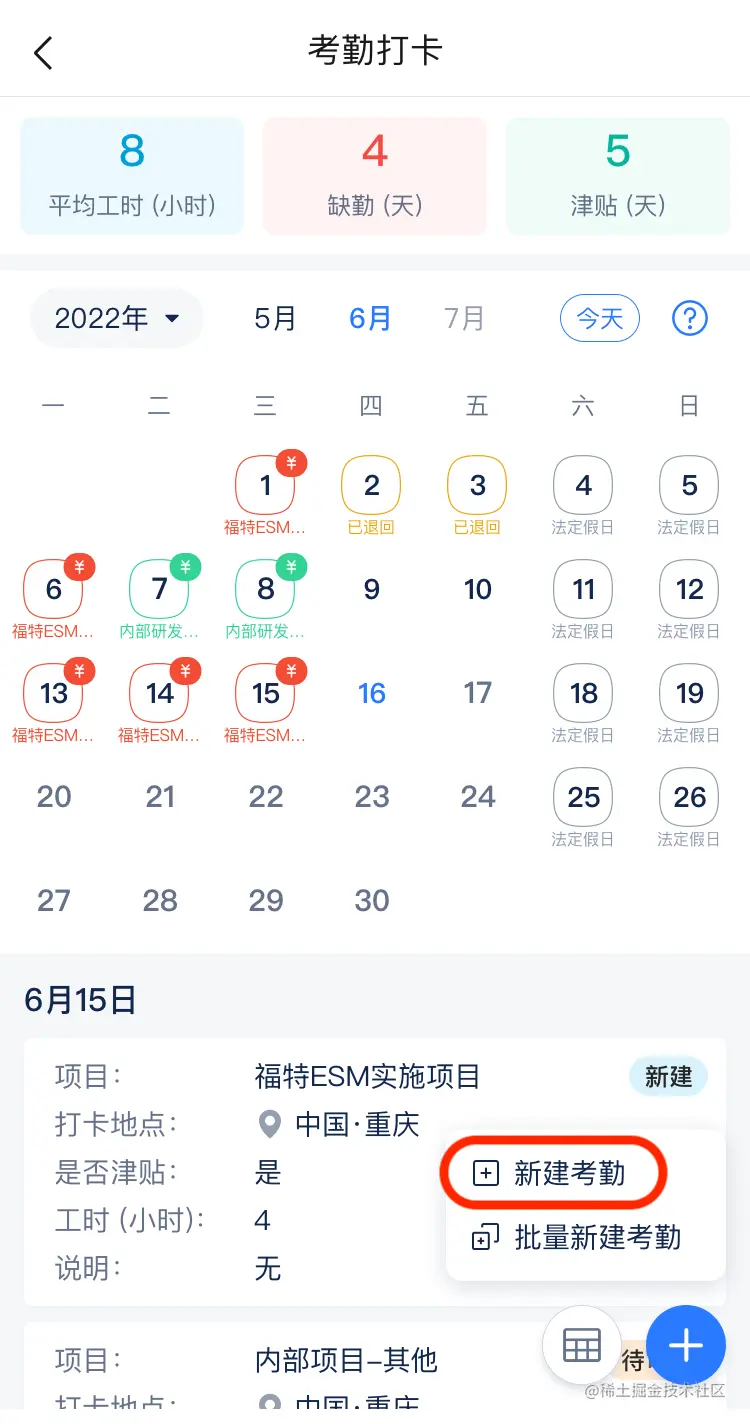Select June 30 in the calendar
This screenshot has width=750, height=1424.
coord(371,901)
